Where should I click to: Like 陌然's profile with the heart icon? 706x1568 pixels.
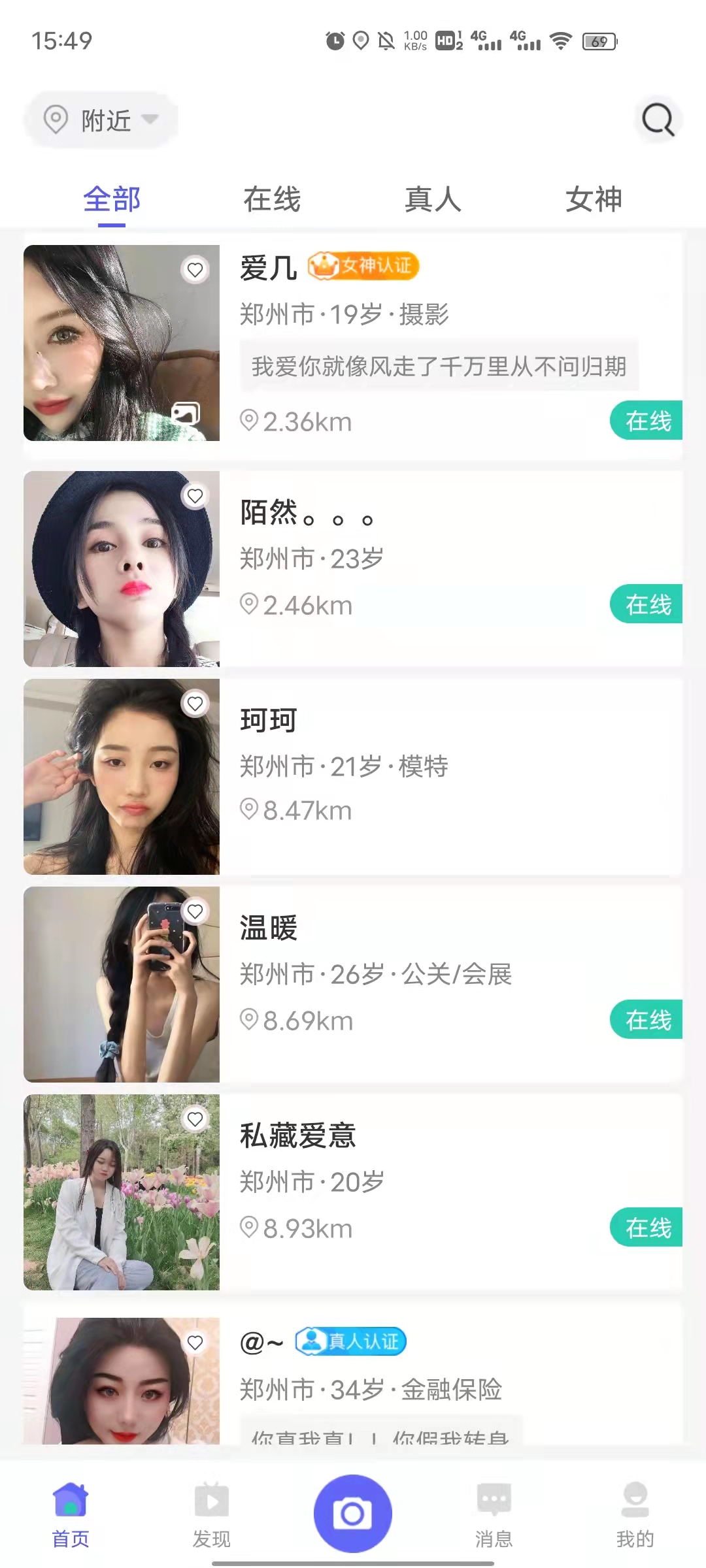195,496
